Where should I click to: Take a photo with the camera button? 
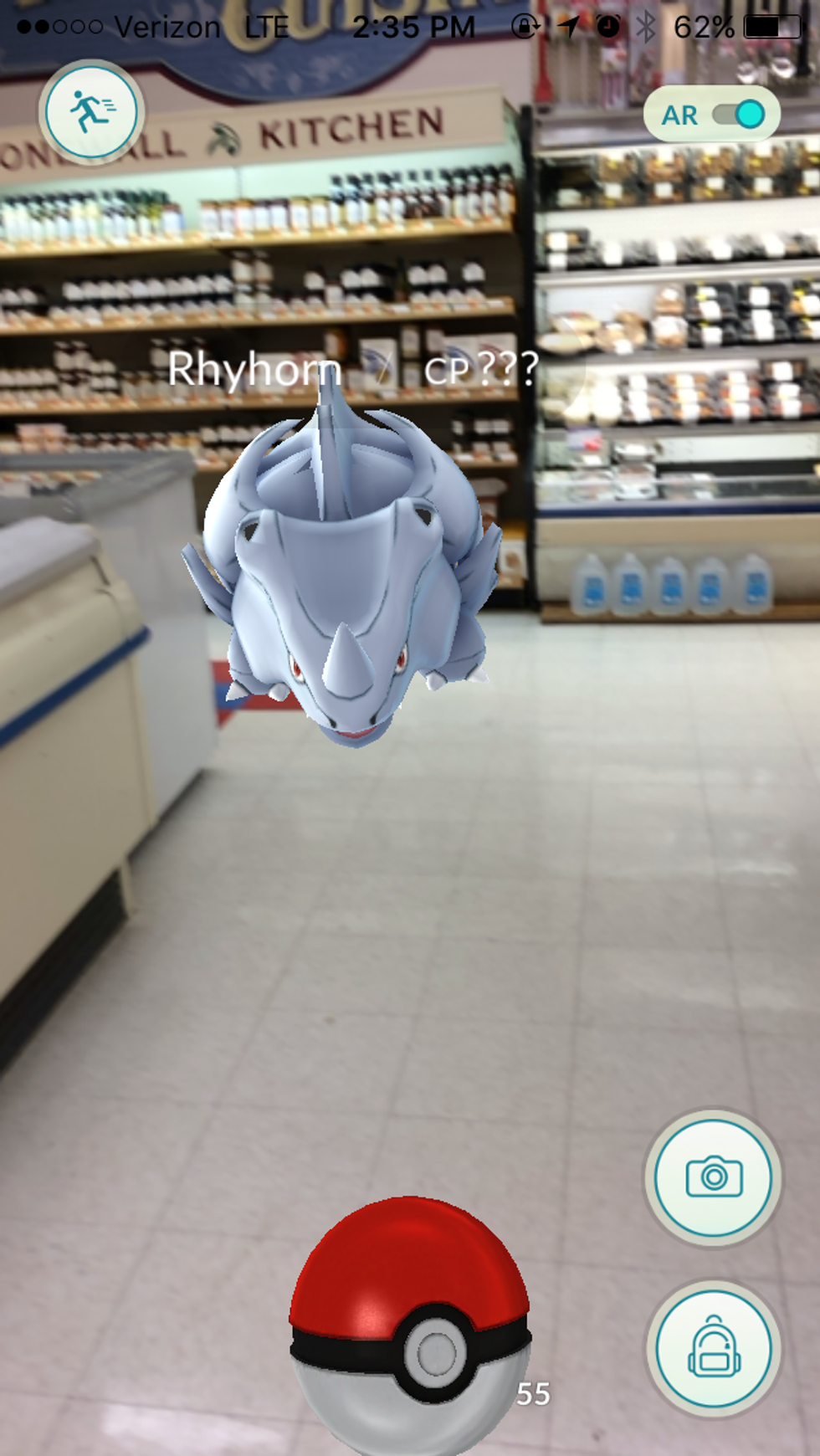point(713,1177)
